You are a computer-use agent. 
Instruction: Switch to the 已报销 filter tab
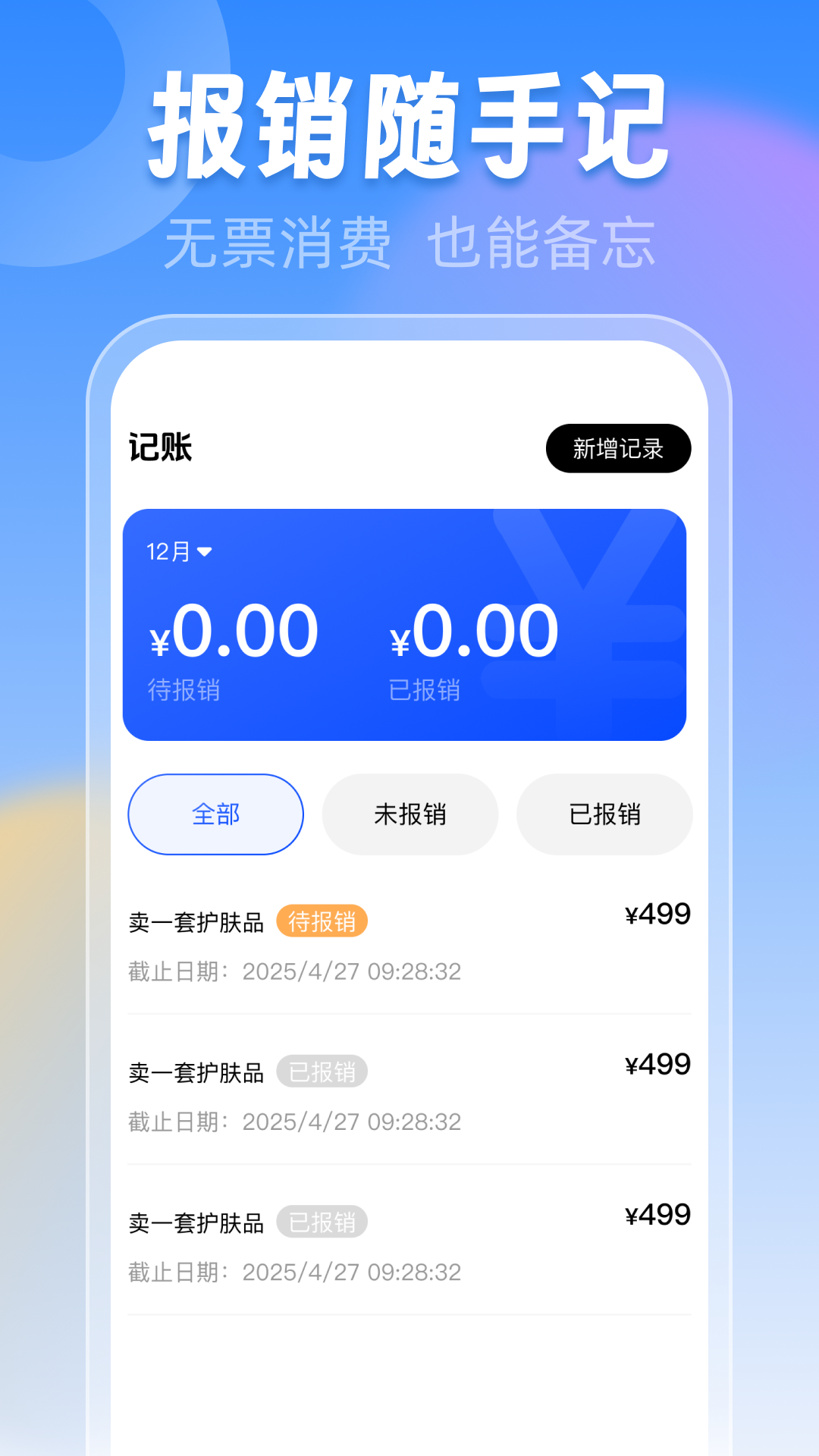point(604,814)
